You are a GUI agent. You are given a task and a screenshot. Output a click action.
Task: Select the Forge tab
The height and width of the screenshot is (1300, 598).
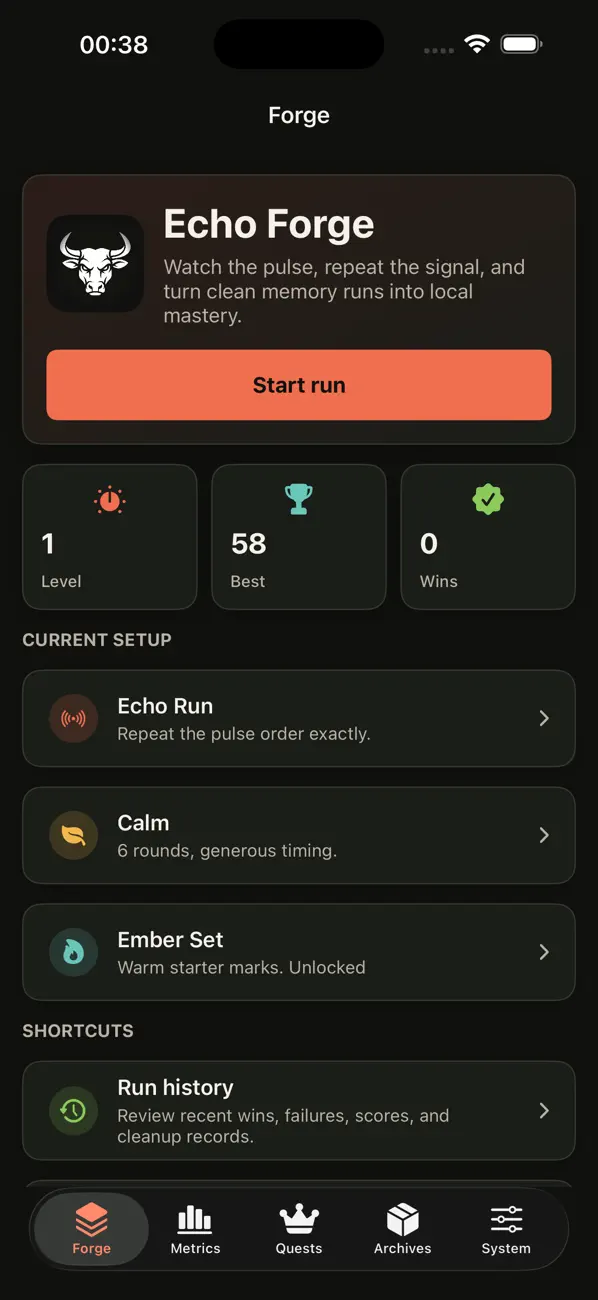(91, 1229)
